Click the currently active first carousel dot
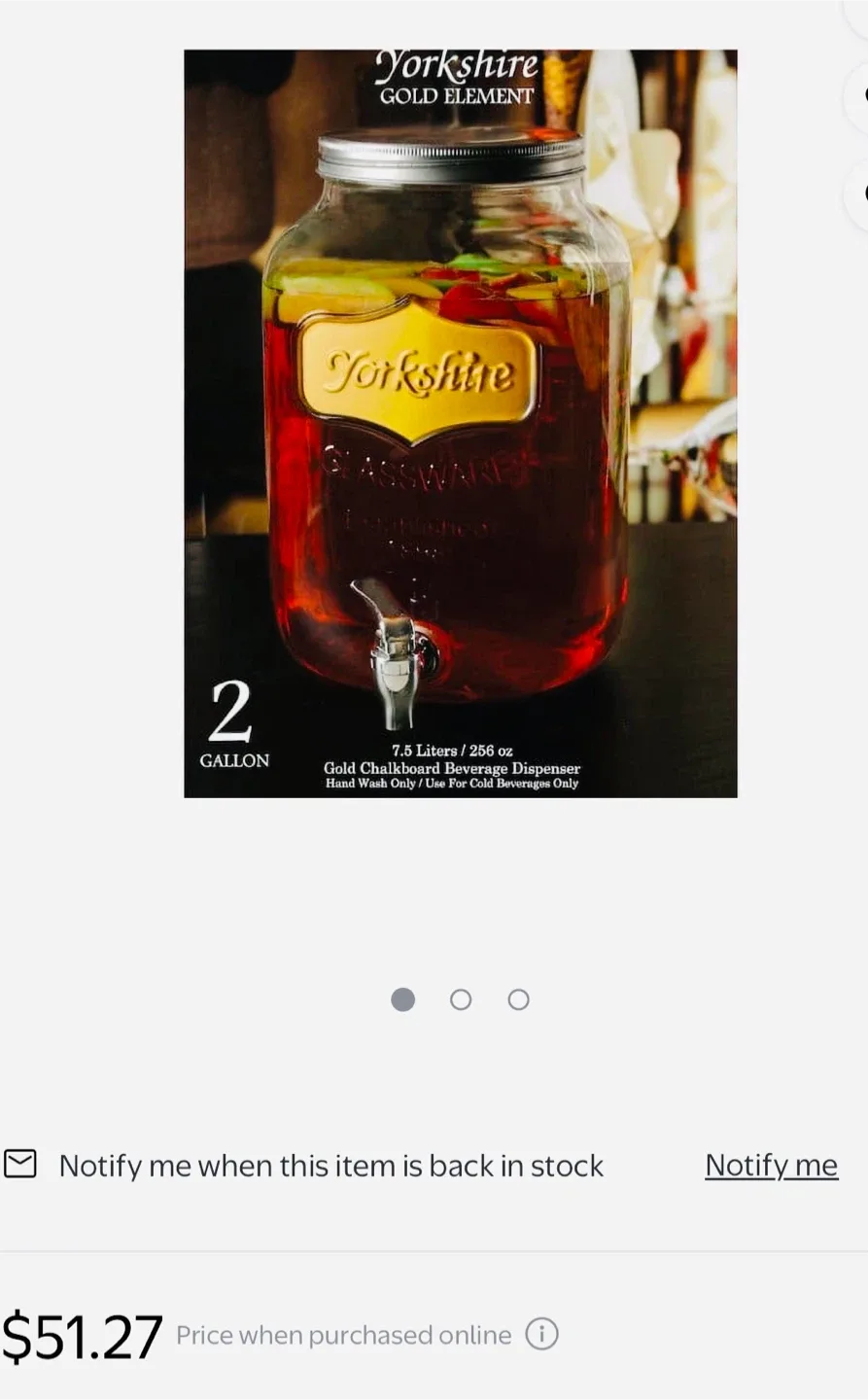This screenshot has height=1400, width=868. pos(402,999)
